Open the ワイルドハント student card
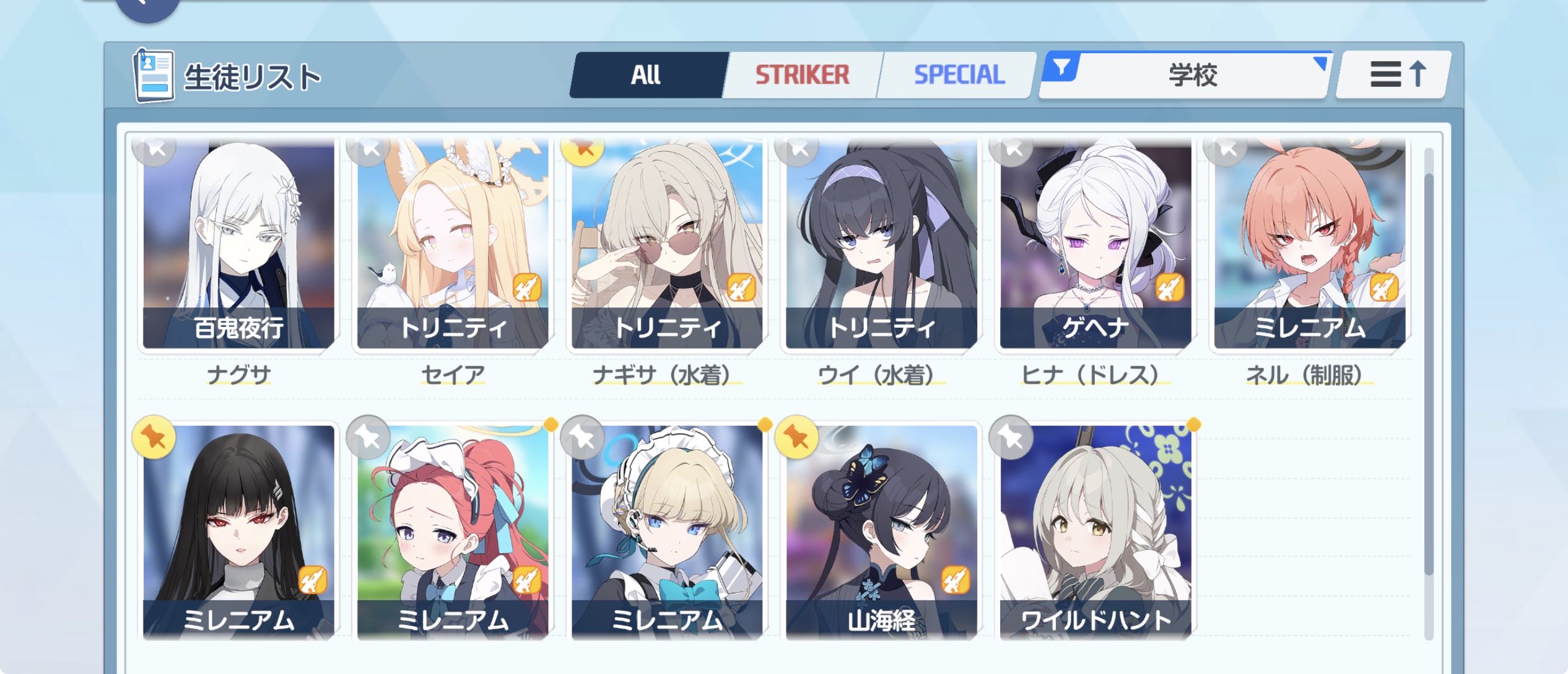1568x674 pixels. point(1095,533)
